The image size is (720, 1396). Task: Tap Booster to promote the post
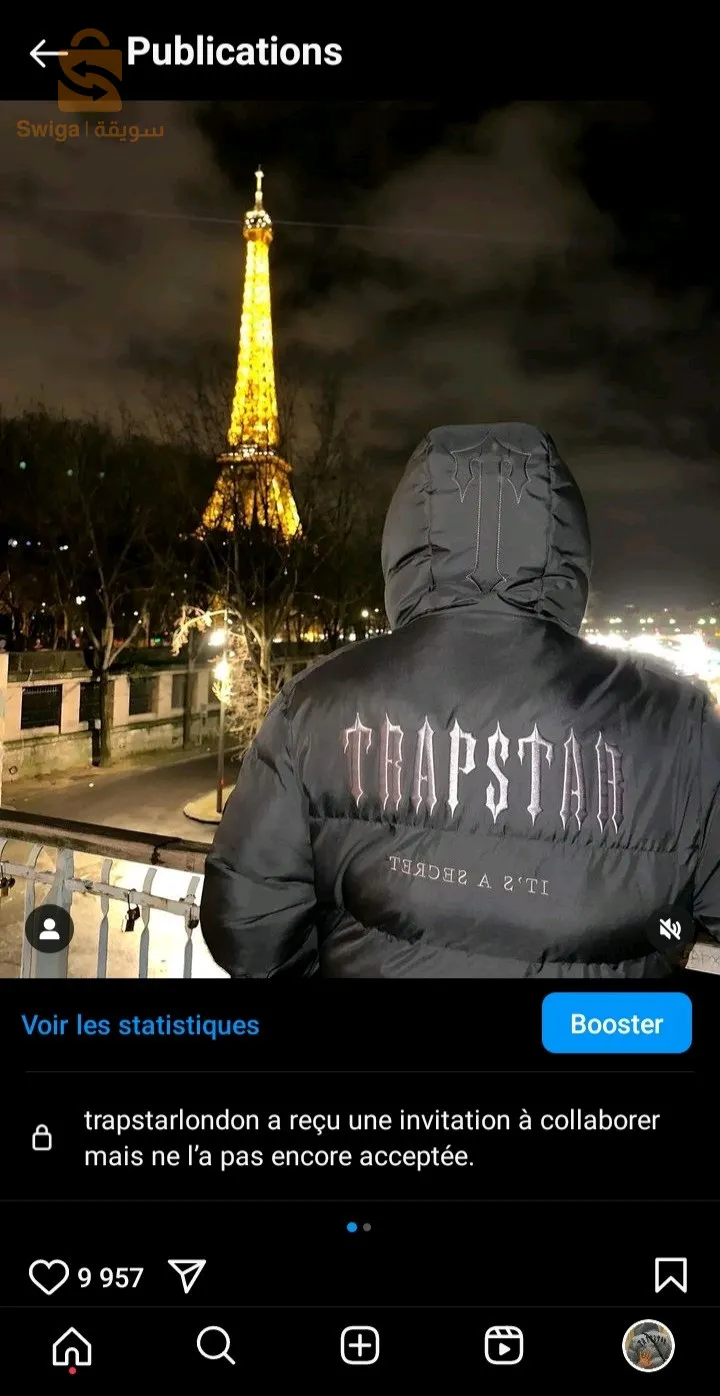[x=616, y=1022]
